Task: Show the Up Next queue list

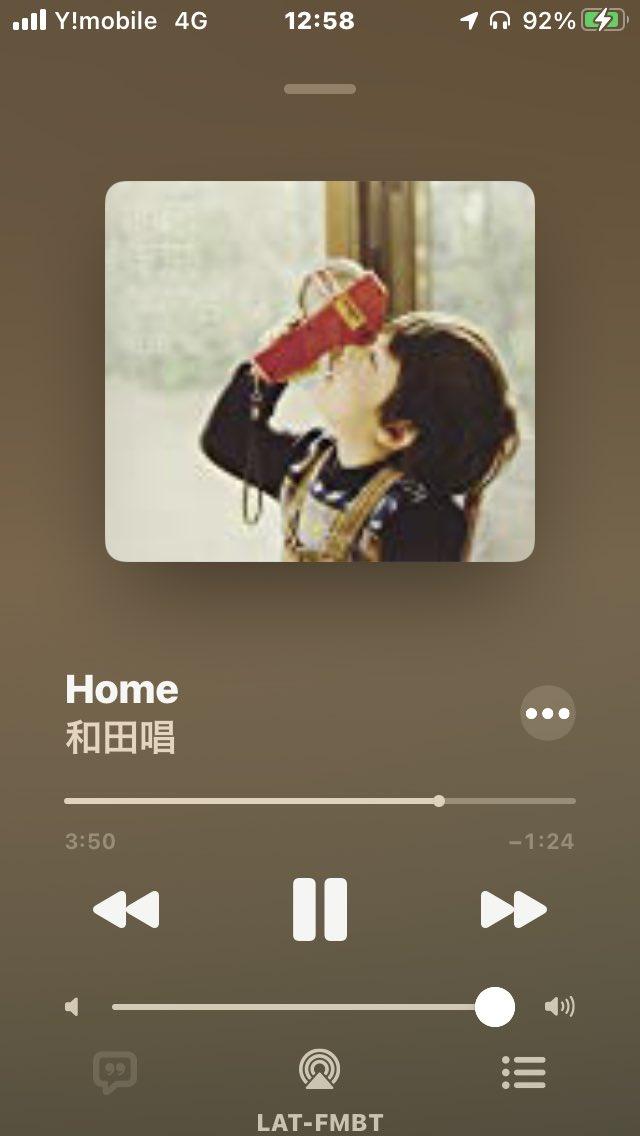Action: pos(524,1072)
